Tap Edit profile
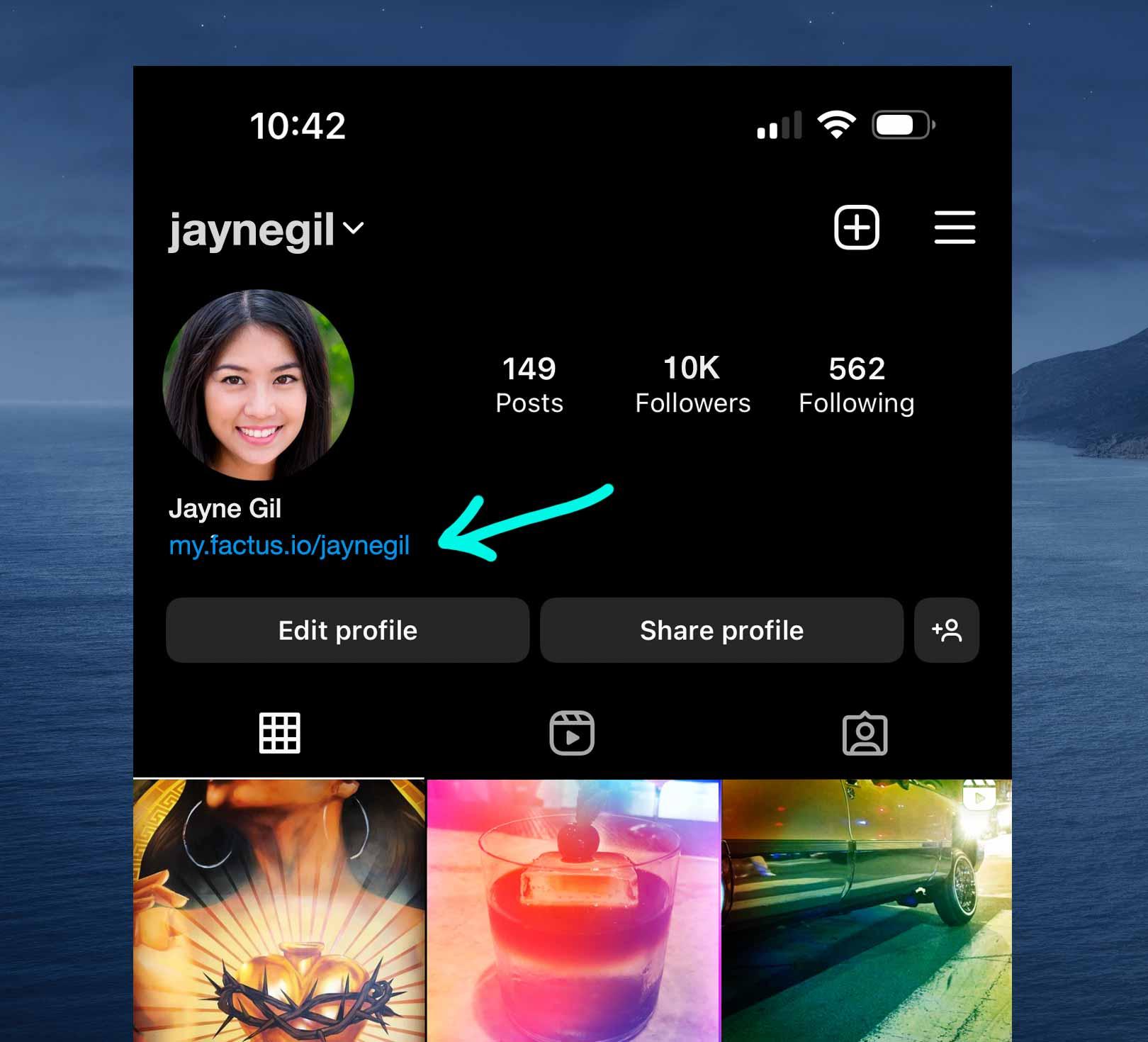Screen dimensions: 1148x1042 click(x=347, y=630)
